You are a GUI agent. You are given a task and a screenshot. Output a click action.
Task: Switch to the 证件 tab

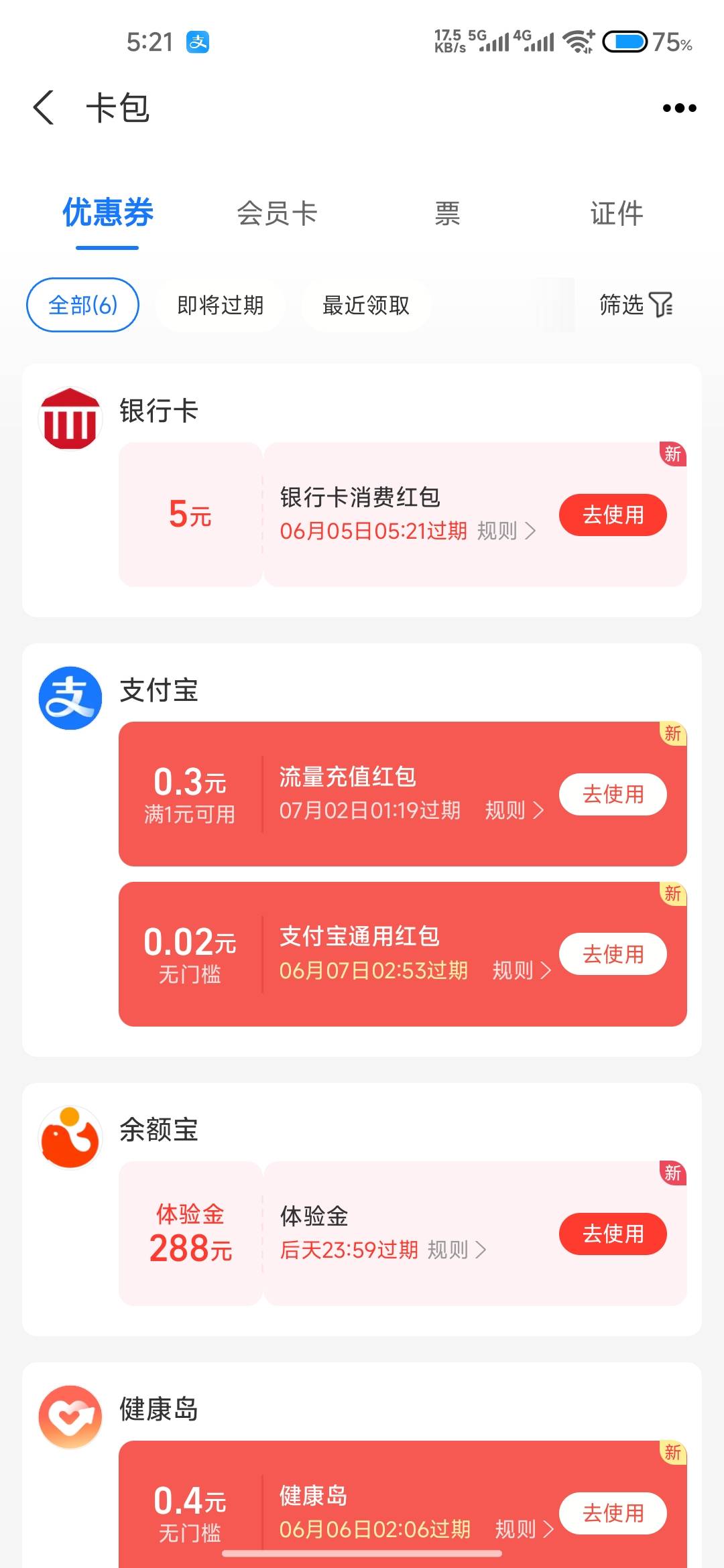[x=617, y=214]
